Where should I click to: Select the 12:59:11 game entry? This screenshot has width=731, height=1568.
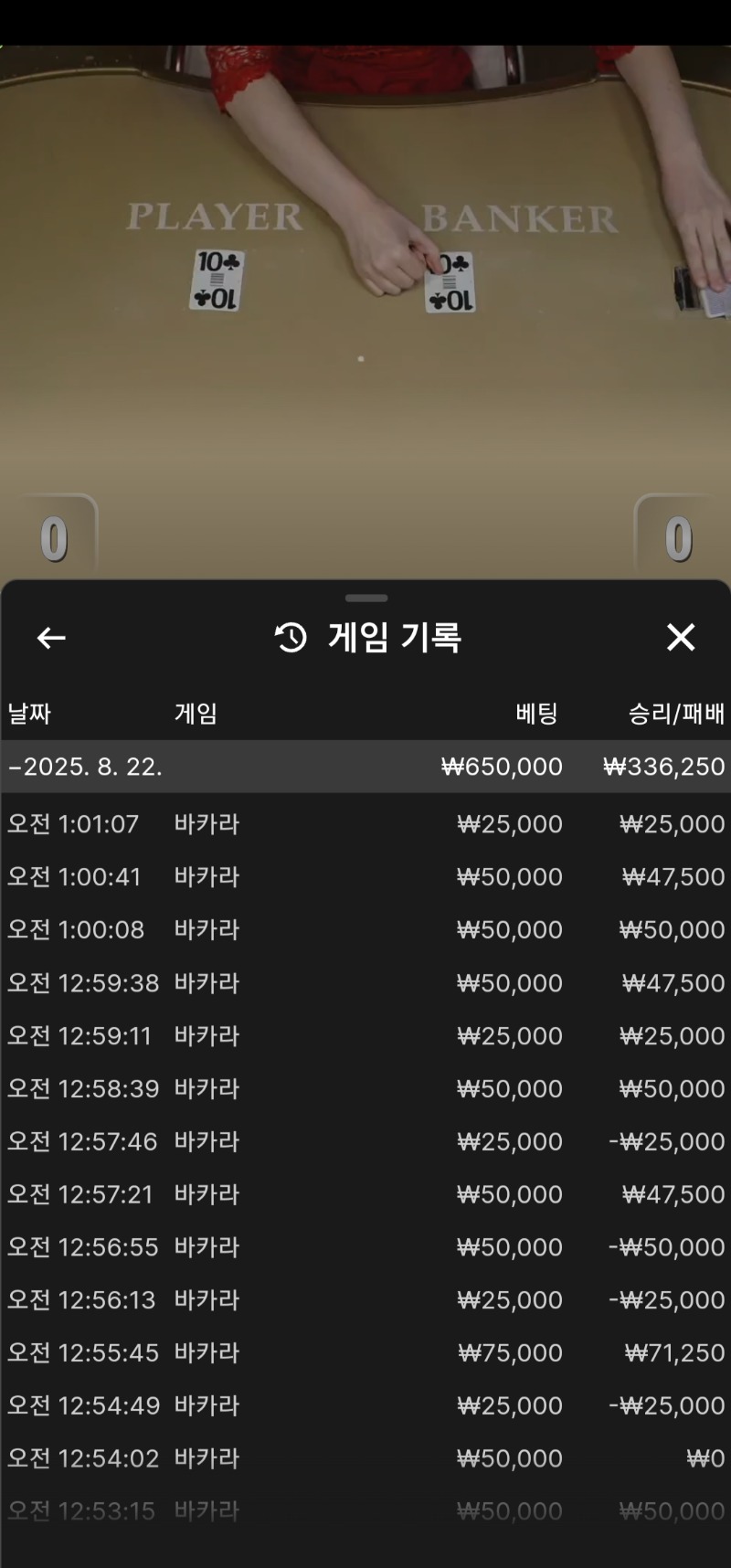[365, 1036]
